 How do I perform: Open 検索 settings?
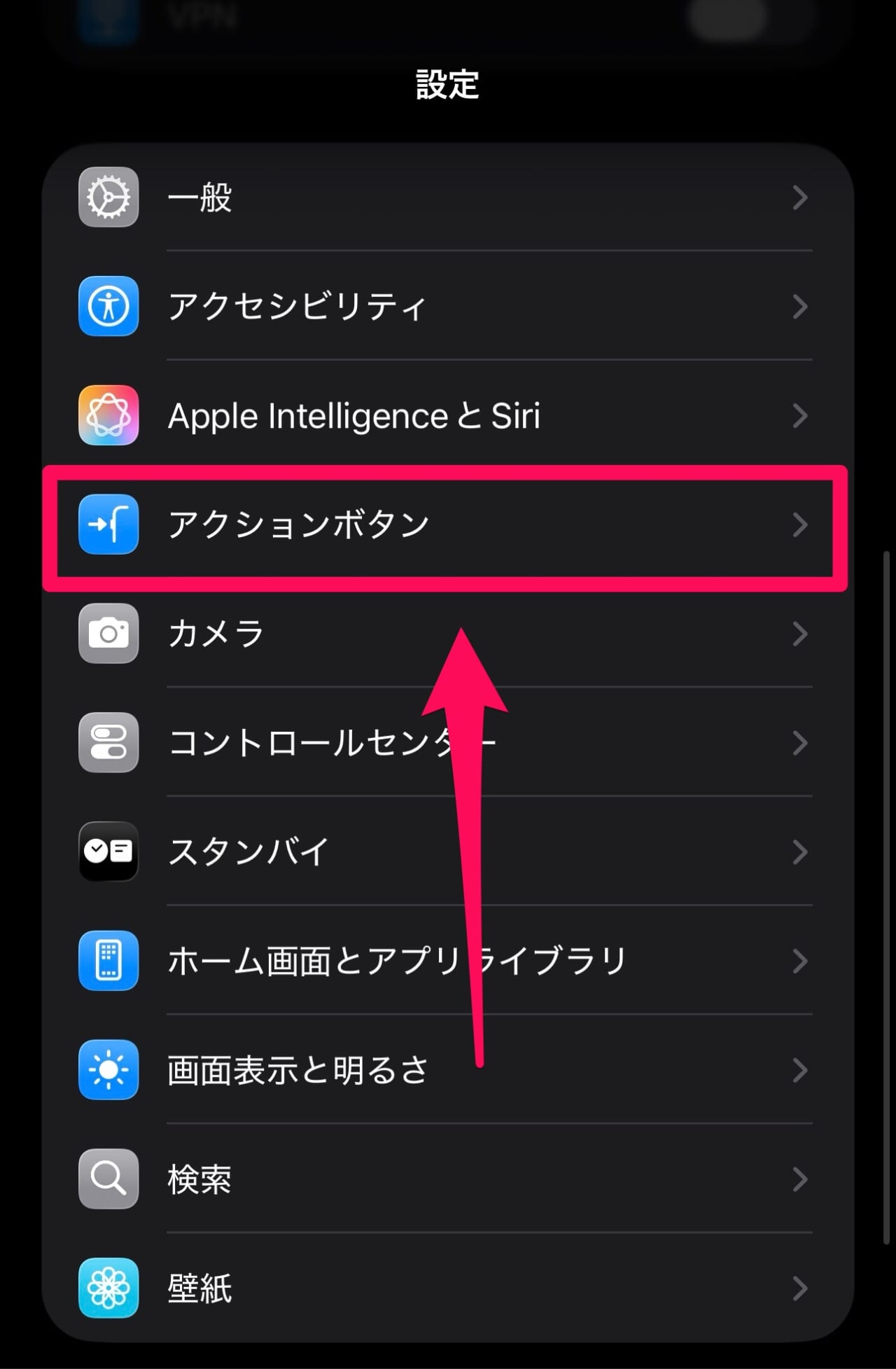point(448,1179)
